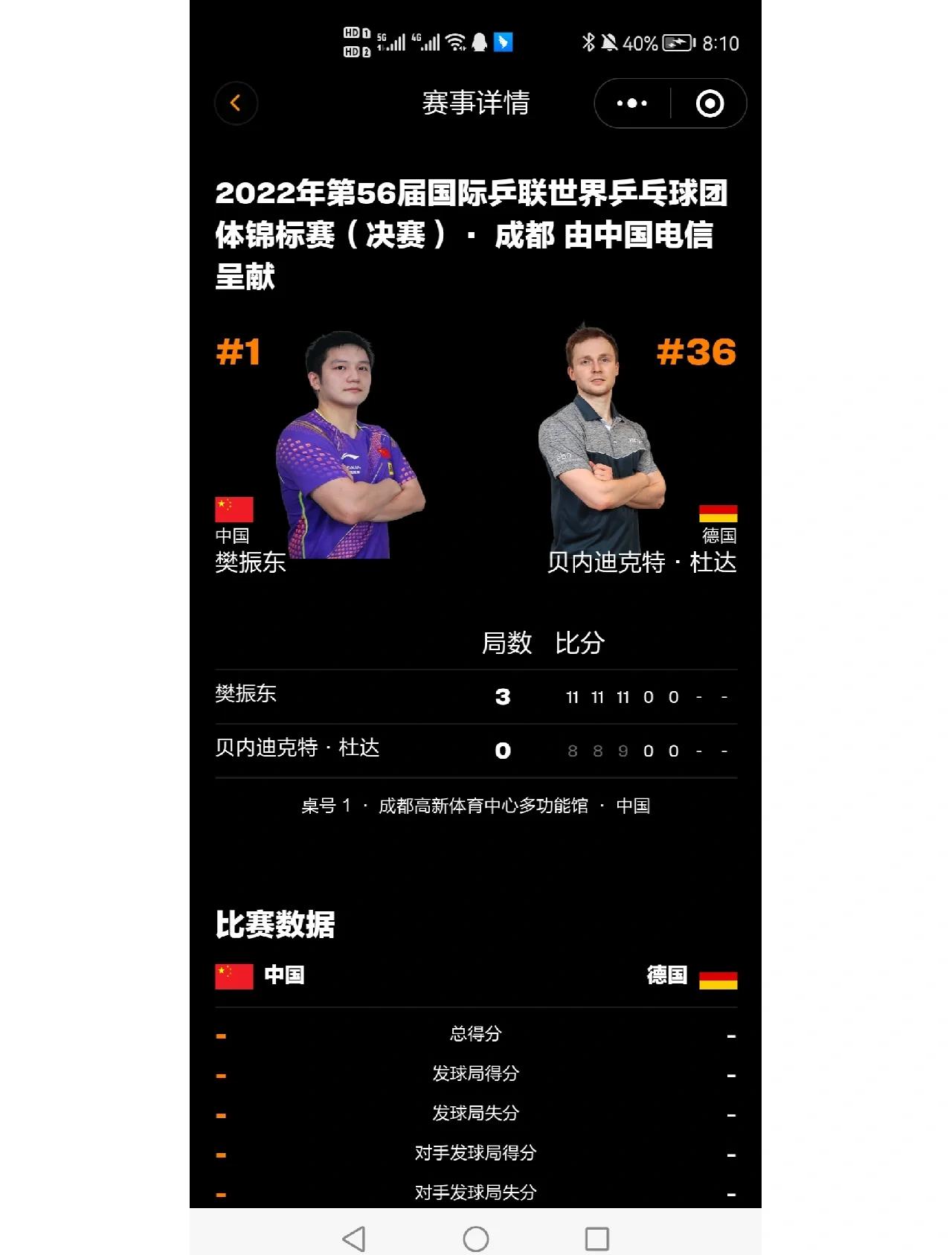Image resolution: width=952 pixels, height=1255 pixels.
Task: Open Benedikt Duda's player photo
Action: [x=600, y=439]
